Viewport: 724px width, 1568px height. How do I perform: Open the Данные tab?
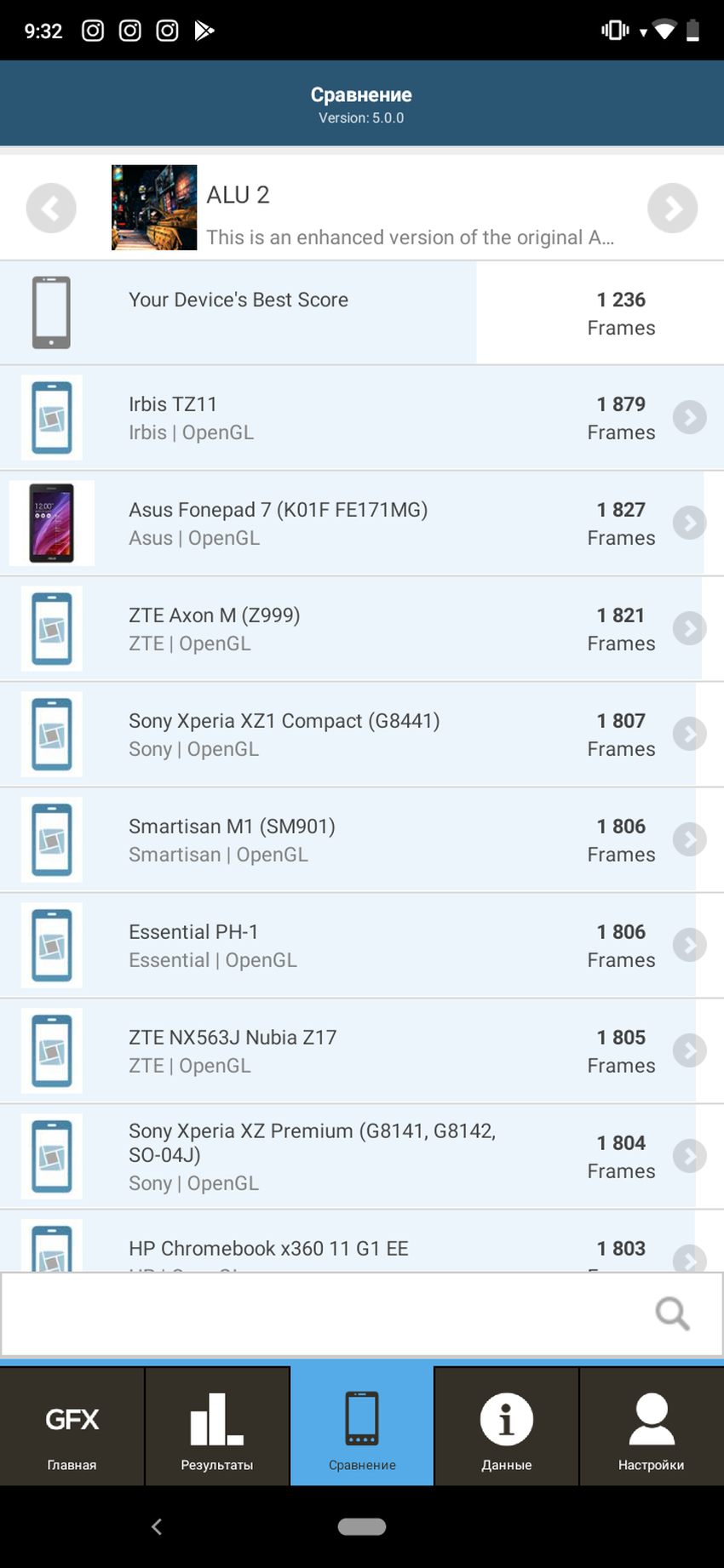coord(507,1427)
